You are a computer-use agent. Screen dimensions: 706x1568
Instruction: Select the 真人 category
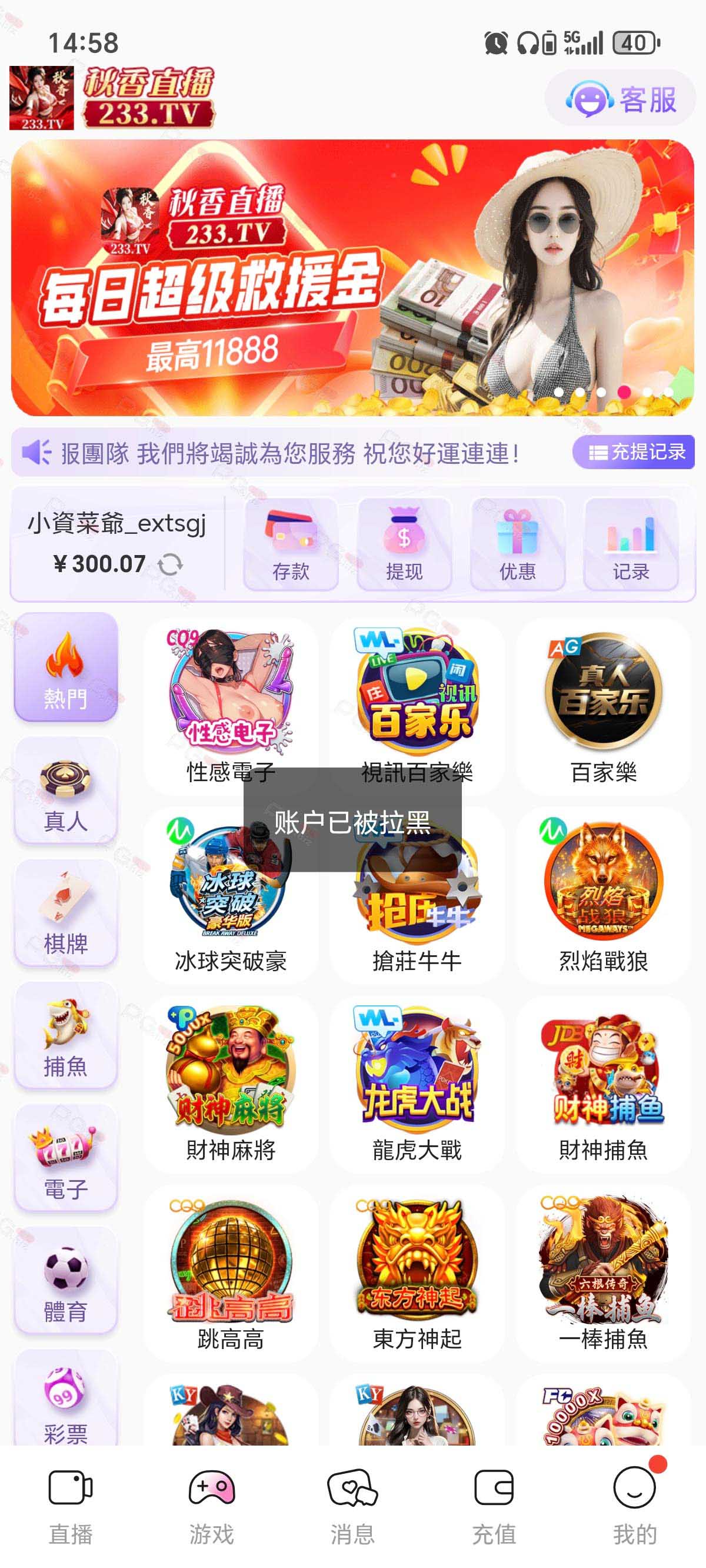tap(66, 791)
